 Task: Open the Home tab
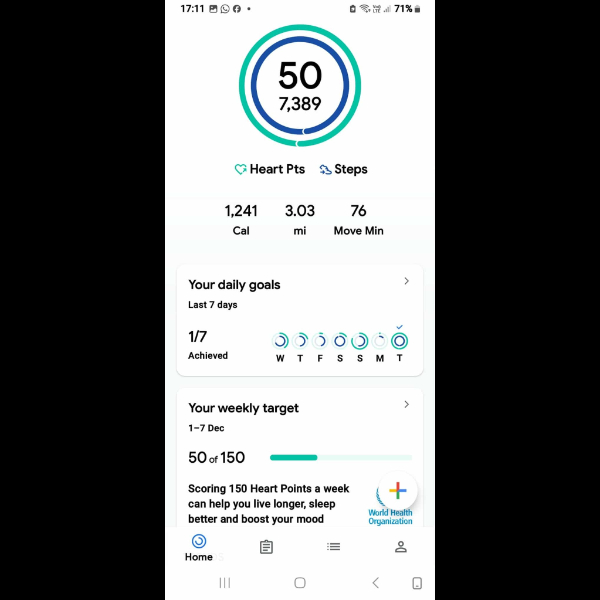coord(199,547)
